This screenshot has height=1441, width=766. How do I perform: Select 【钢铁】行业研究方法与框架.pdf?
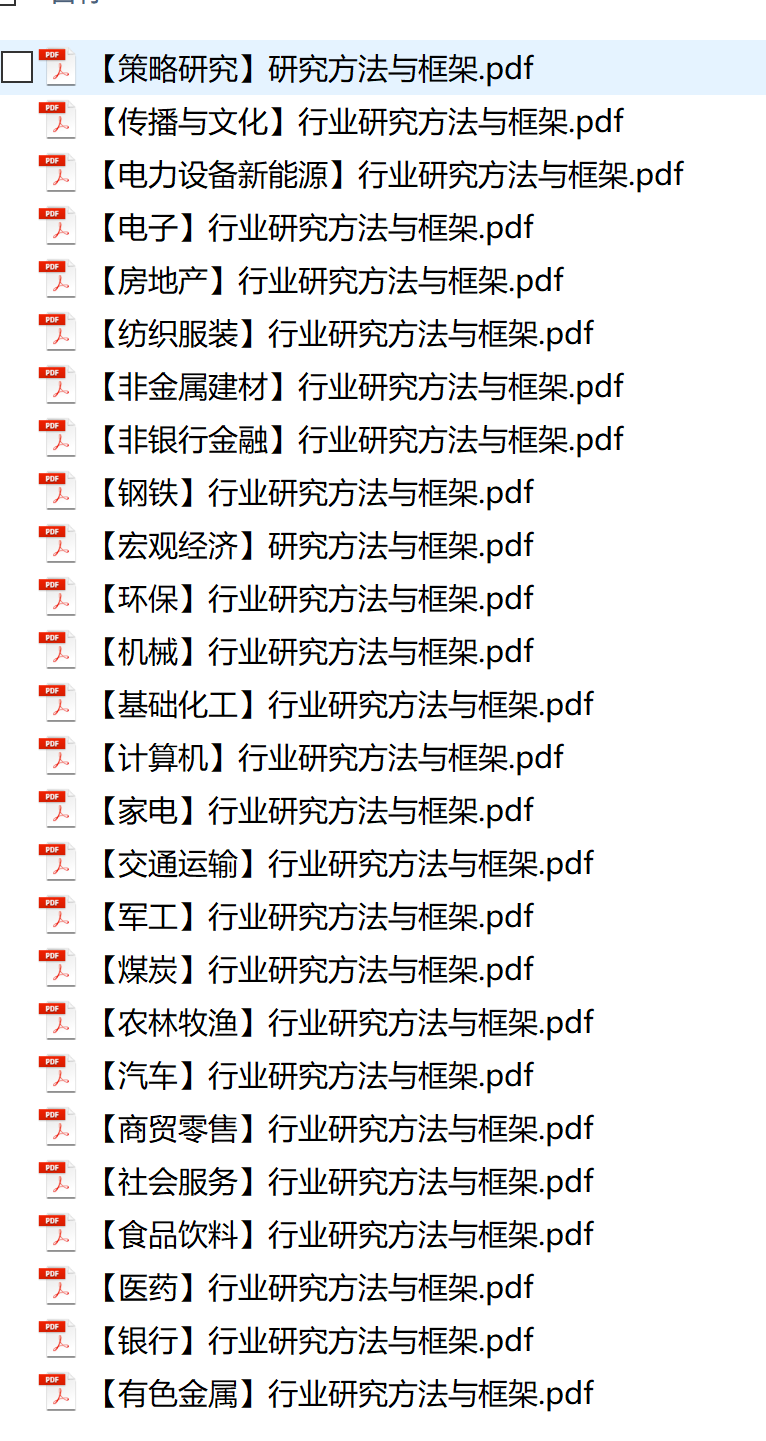[314, 493]
